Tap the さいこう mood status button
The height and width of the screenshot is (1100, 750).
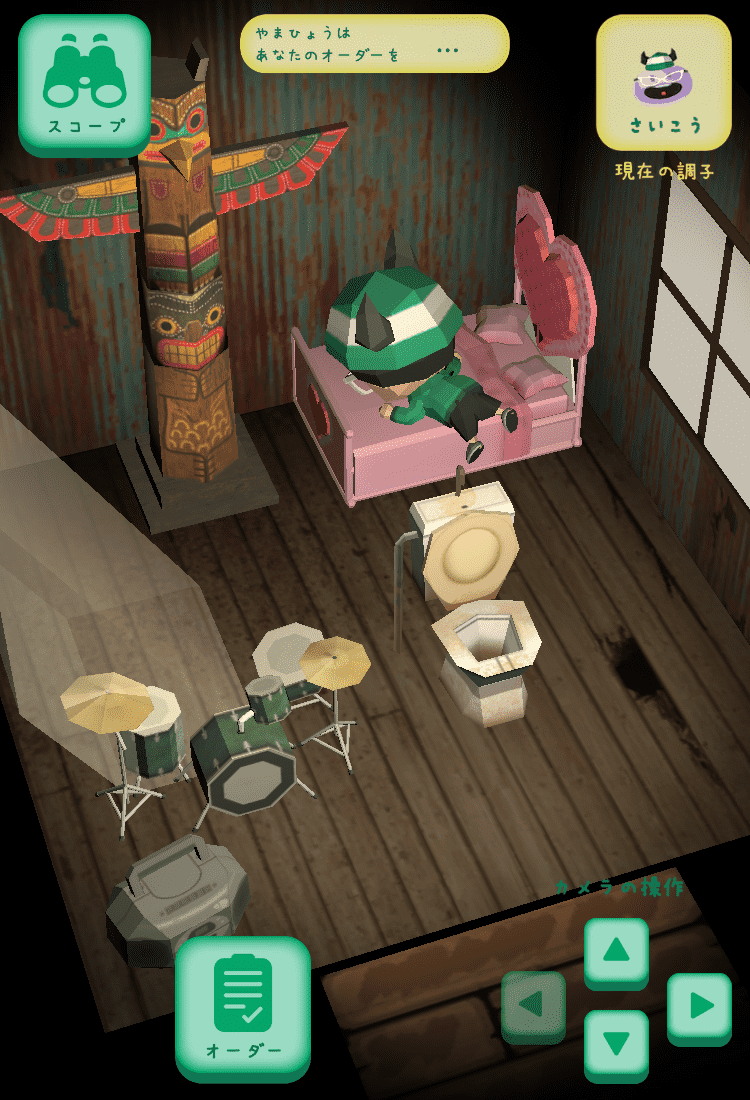tap(664, 83)
